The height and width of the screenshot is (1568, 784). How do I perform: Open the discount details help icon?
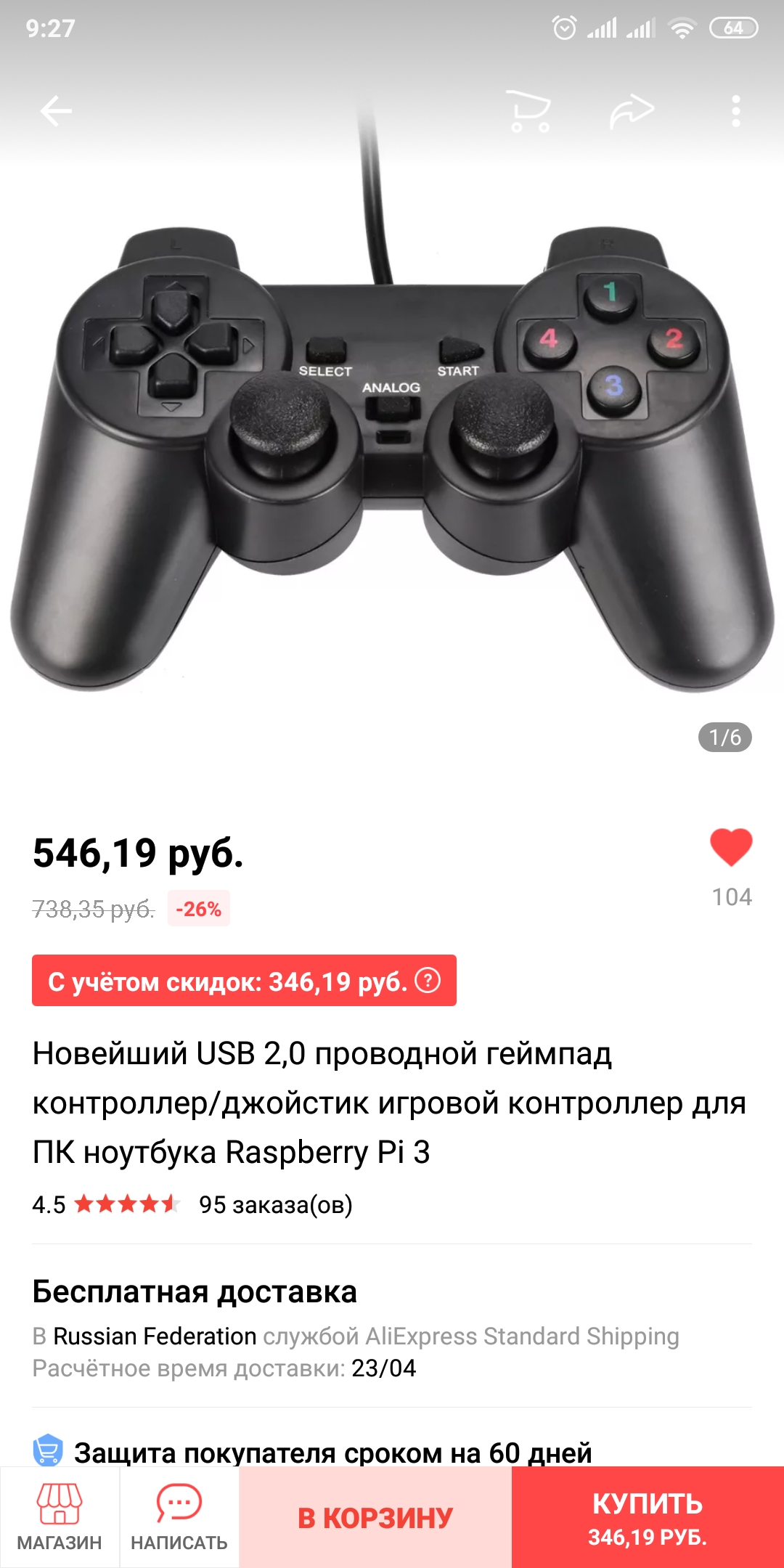point(428,981)
